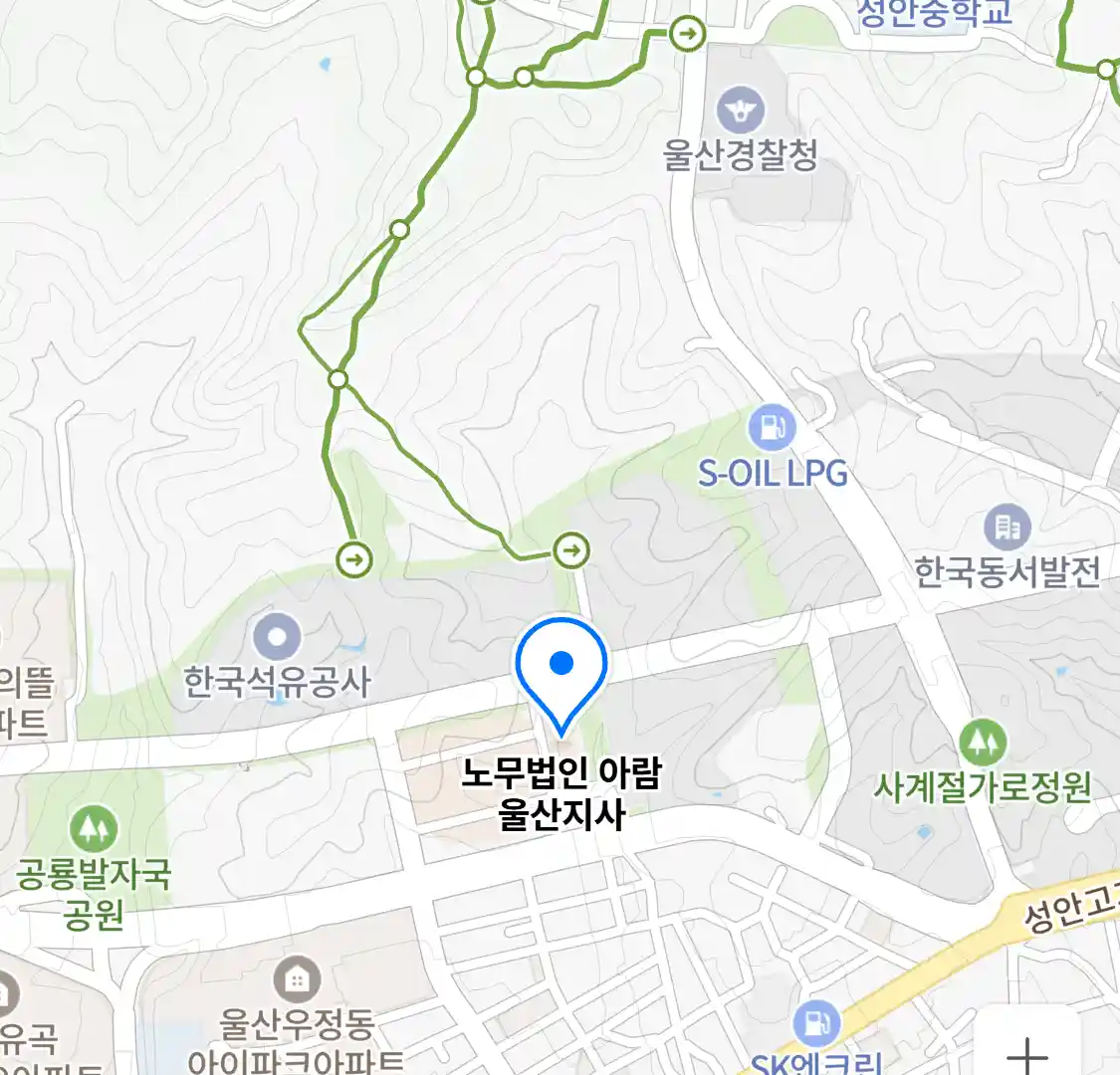Open the 울산우정동 아이파크아파트 marker

(296, 980)
